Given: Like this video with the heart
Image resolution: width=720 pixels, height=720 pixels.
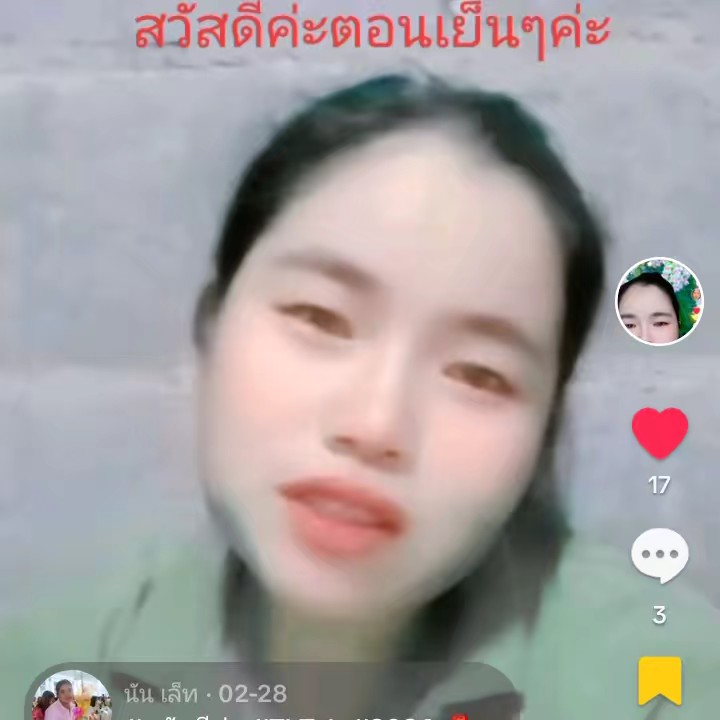Looking at the screenshot, I should coord(659,433).
